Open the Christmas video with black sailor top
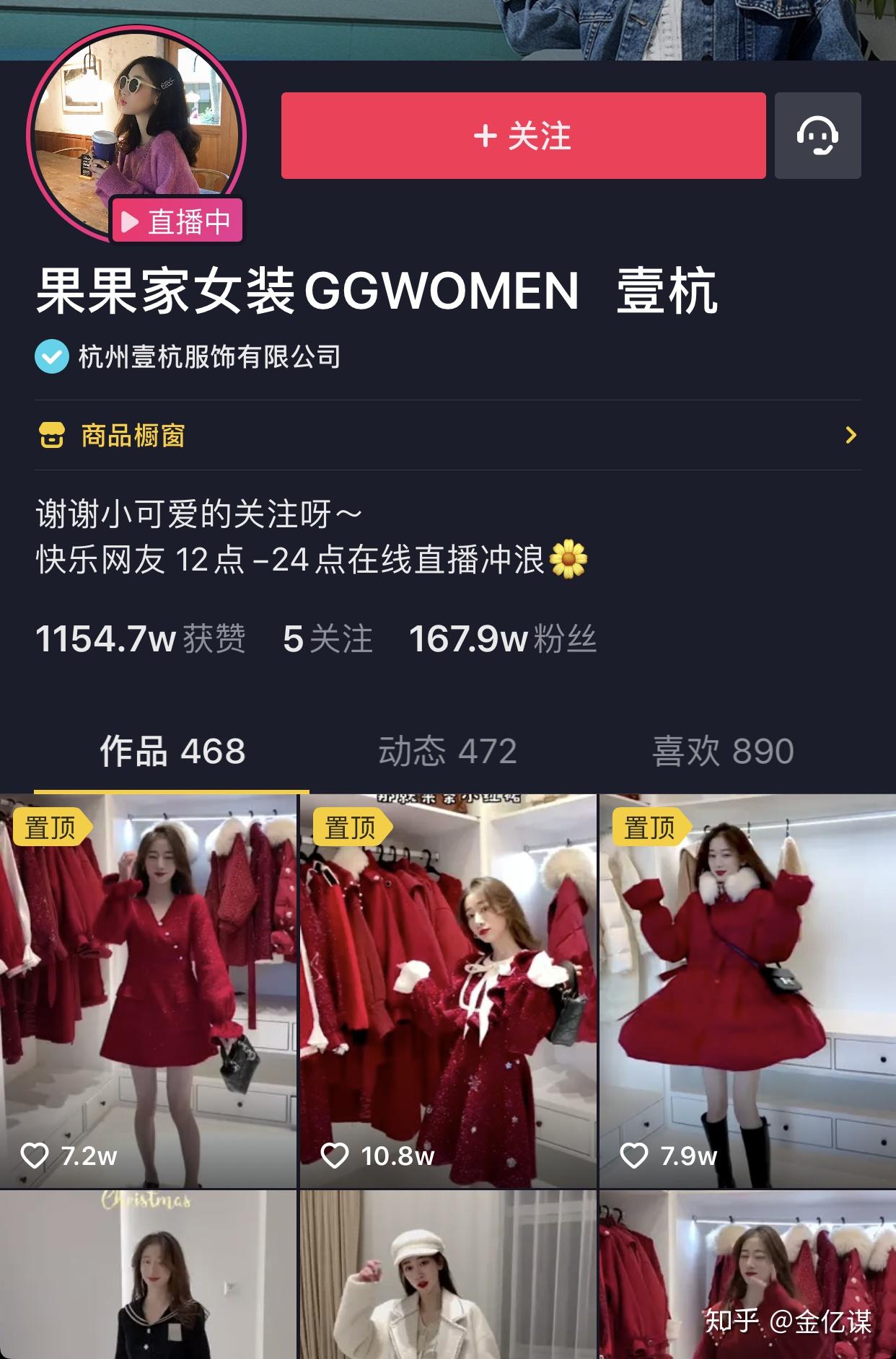The width and height of the screenshot is (896, 1359). tap(148, 1275)
